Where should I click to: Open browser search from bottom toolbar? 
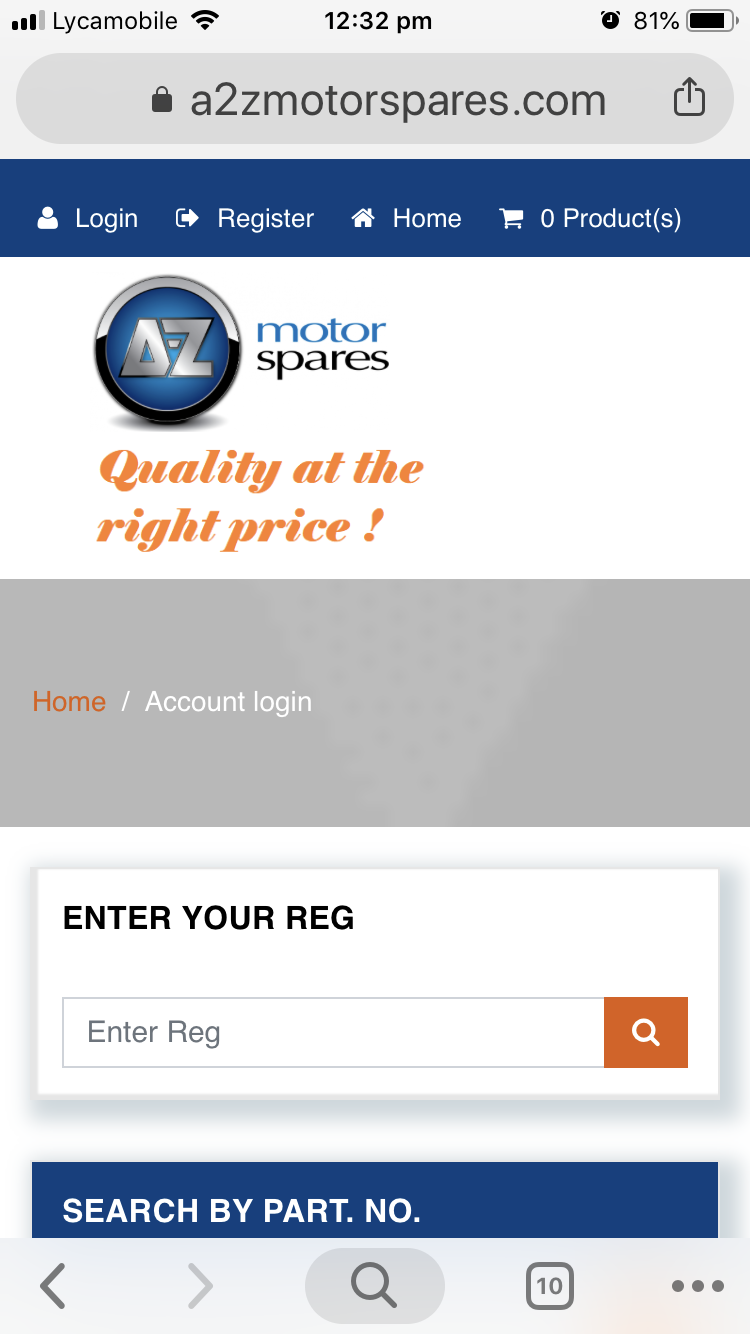click(374, 1286)
